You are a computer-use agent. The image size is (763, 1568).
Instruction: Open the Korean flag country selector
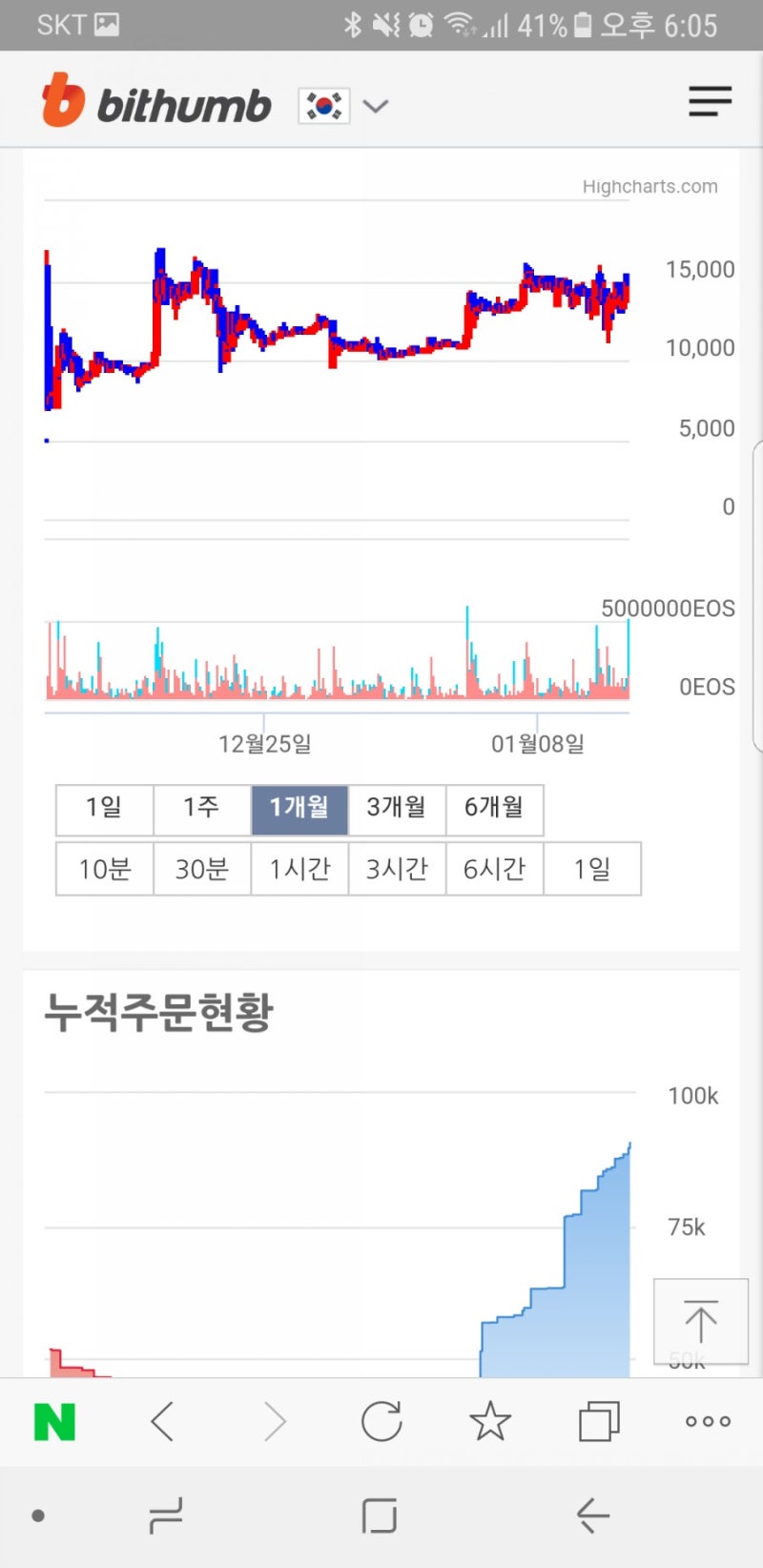(x=323, y=105)
